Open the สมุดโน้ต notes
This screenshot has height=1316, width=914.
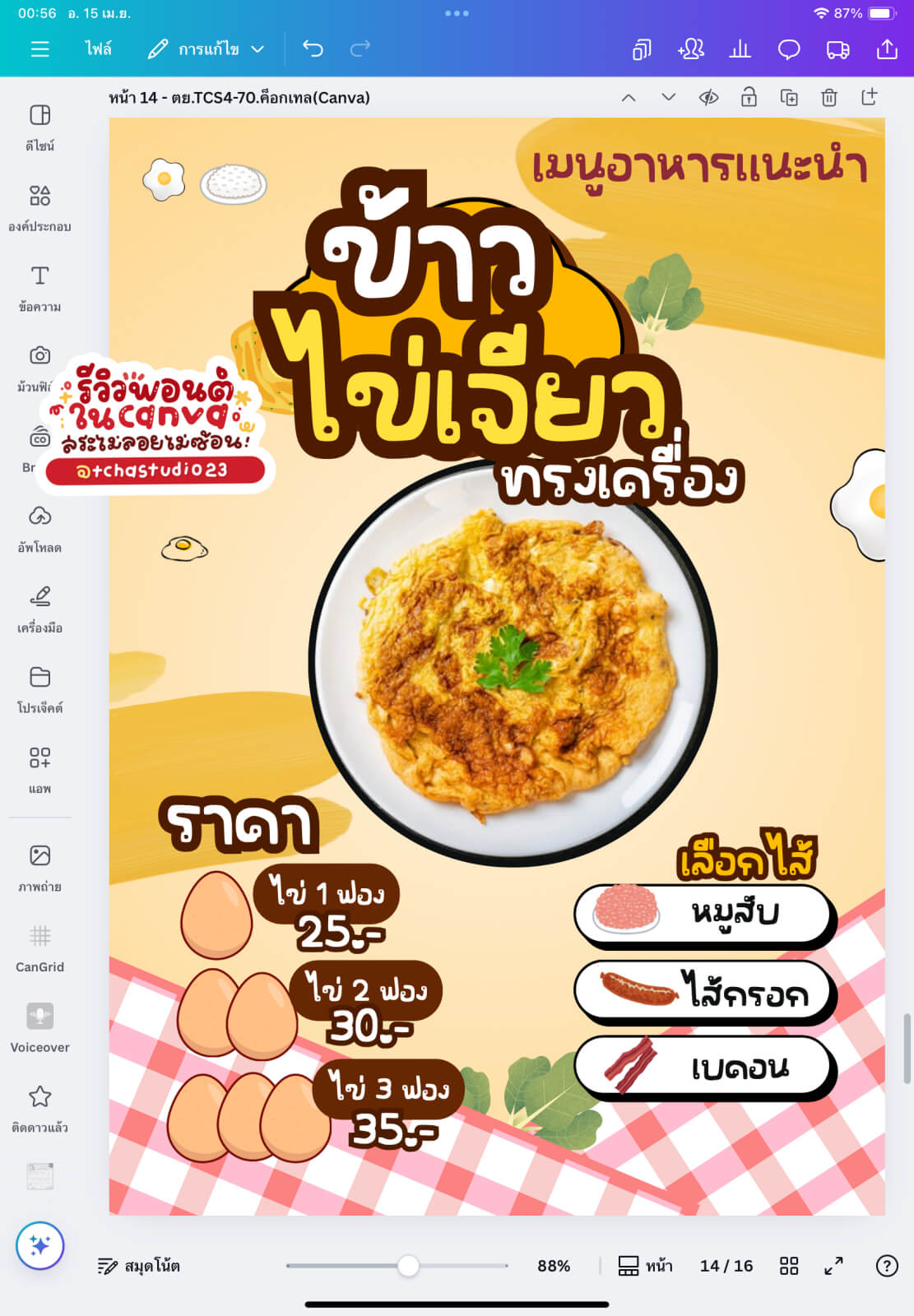click(138, 1266)
